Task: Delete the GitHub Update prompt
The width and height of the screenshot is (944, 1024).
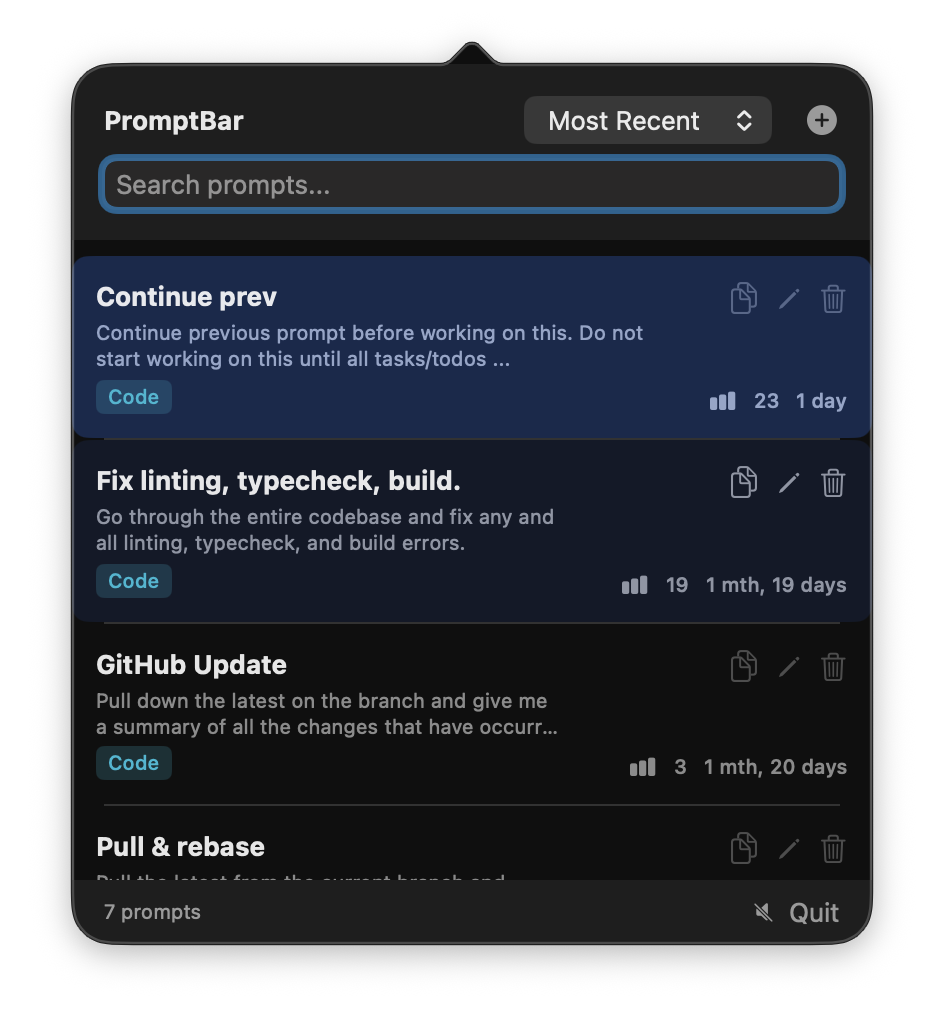Action: [833, 666]
